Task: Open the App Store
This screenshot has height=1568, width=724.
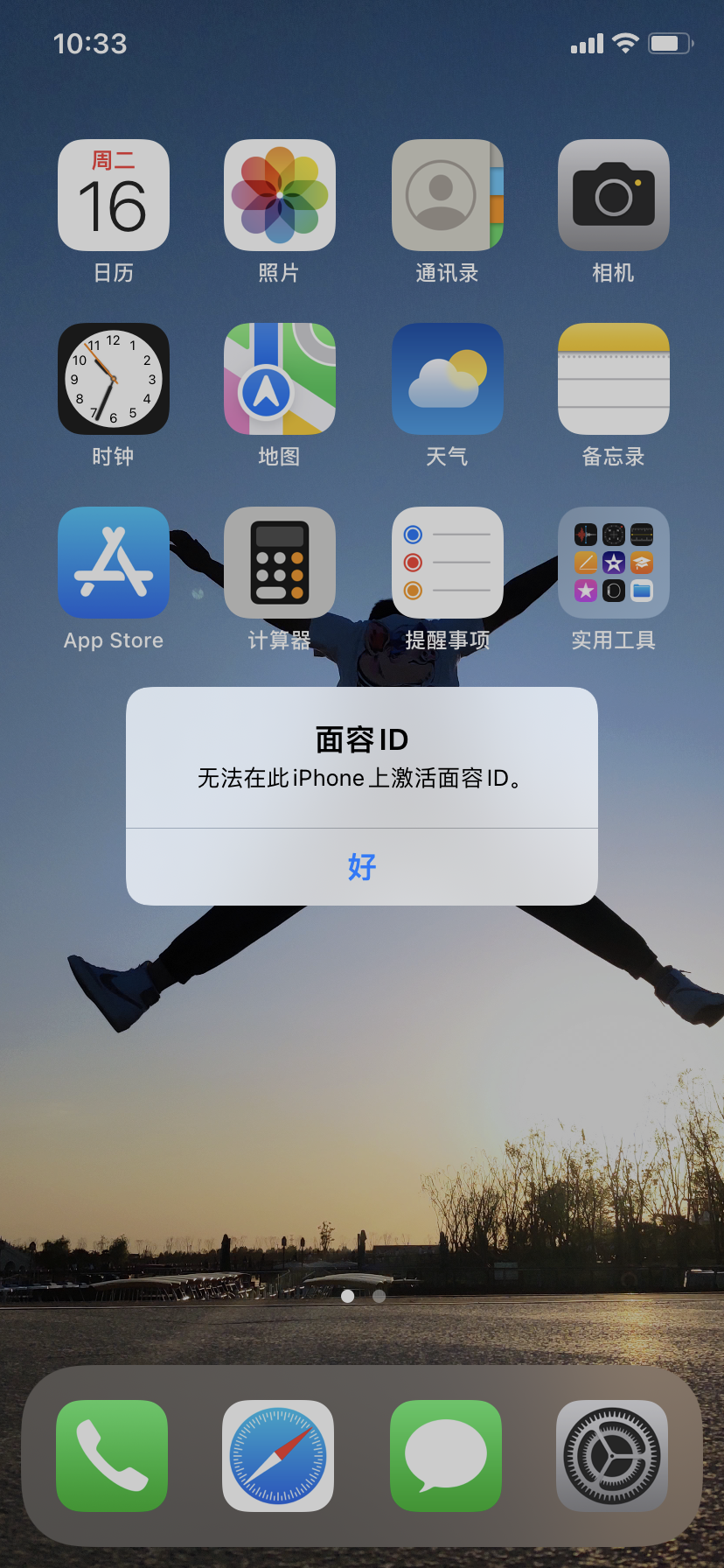Action: 114,563
